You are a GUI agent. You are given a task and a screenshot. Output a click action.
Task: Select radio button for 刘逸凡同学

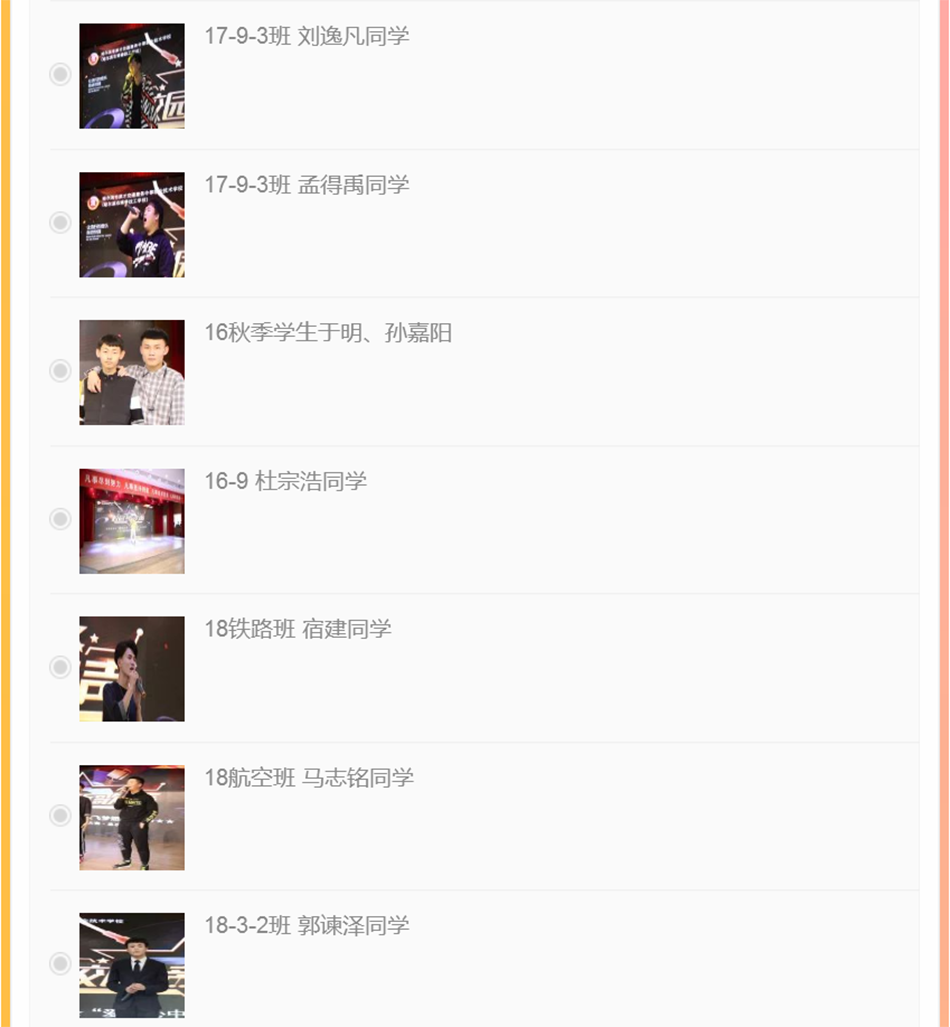click(60, 74)
